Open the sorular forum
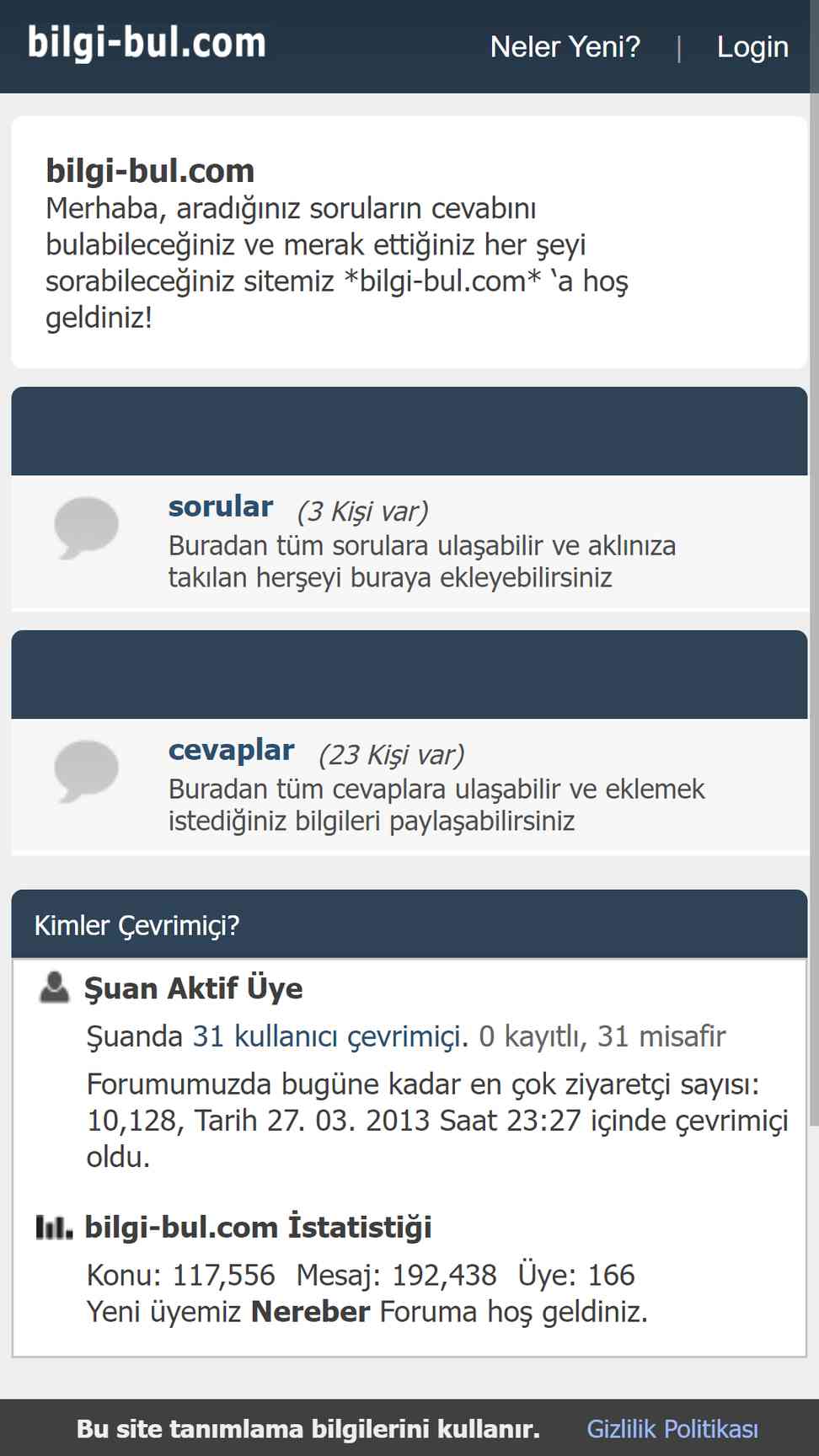Image resolution: width=819 pixels, height=1456 pixels. pos(221,506)
